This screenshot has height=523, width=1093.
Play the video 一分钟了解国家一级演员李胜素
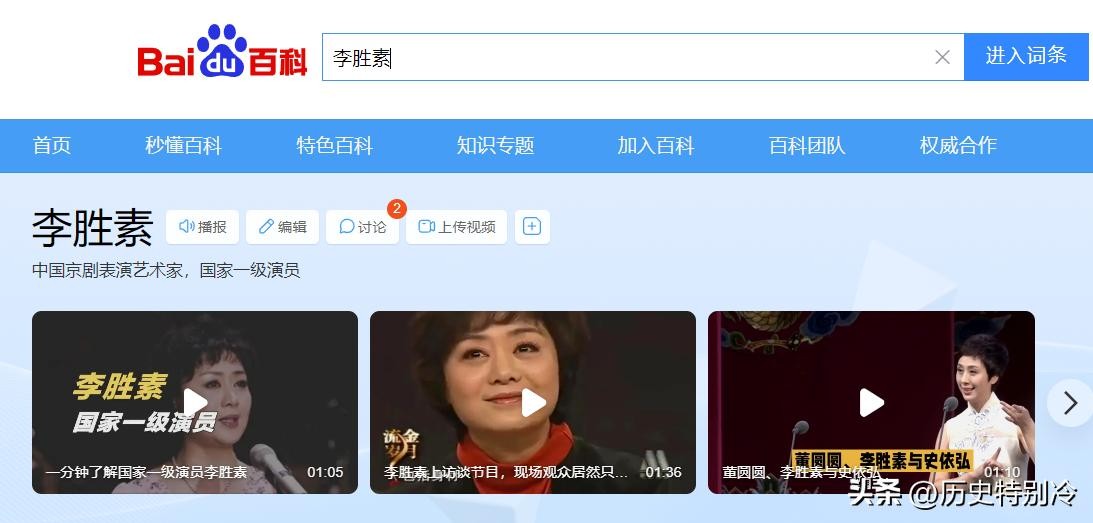point(195,403)
